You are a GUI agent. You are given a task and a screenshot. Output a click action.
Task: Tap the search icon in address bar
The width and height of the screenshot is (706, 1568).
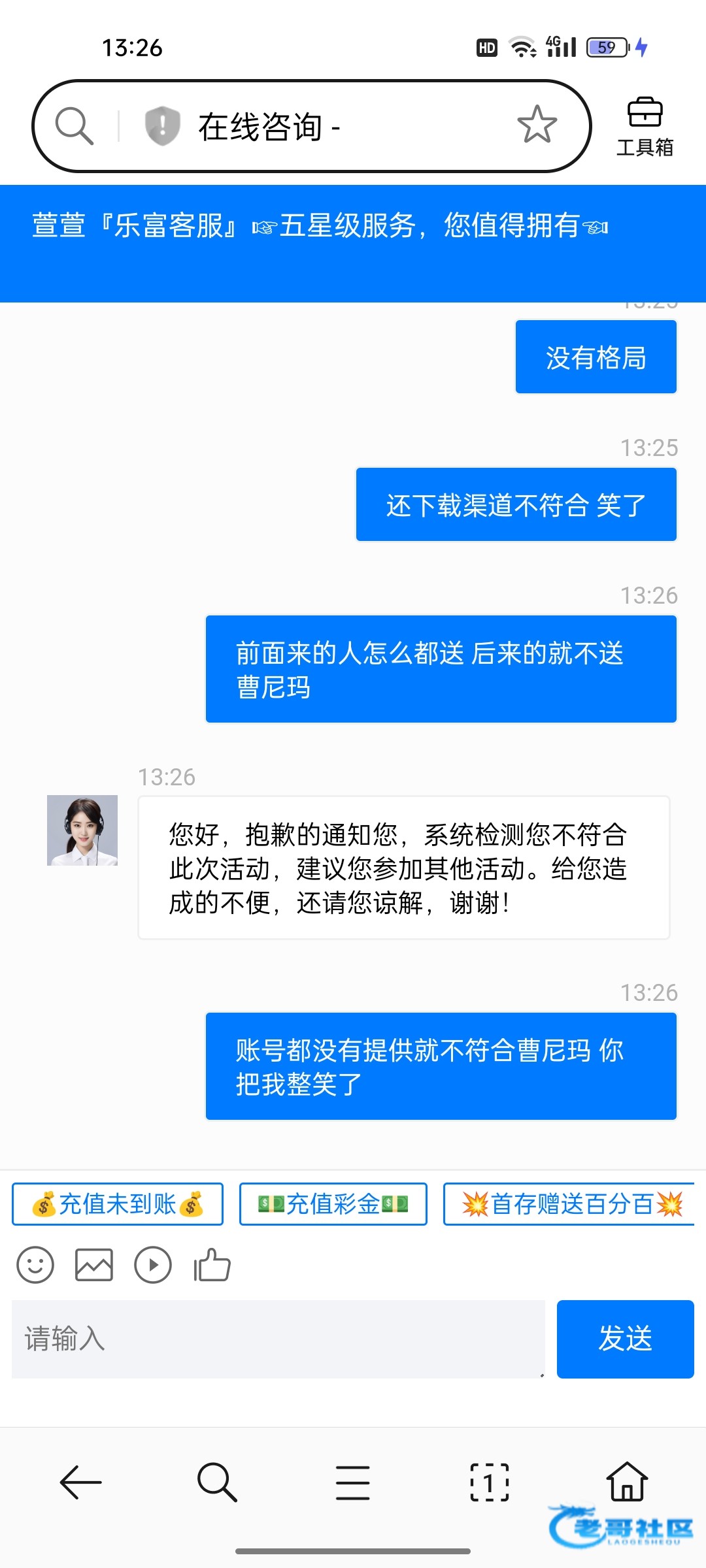coord(74,125)
